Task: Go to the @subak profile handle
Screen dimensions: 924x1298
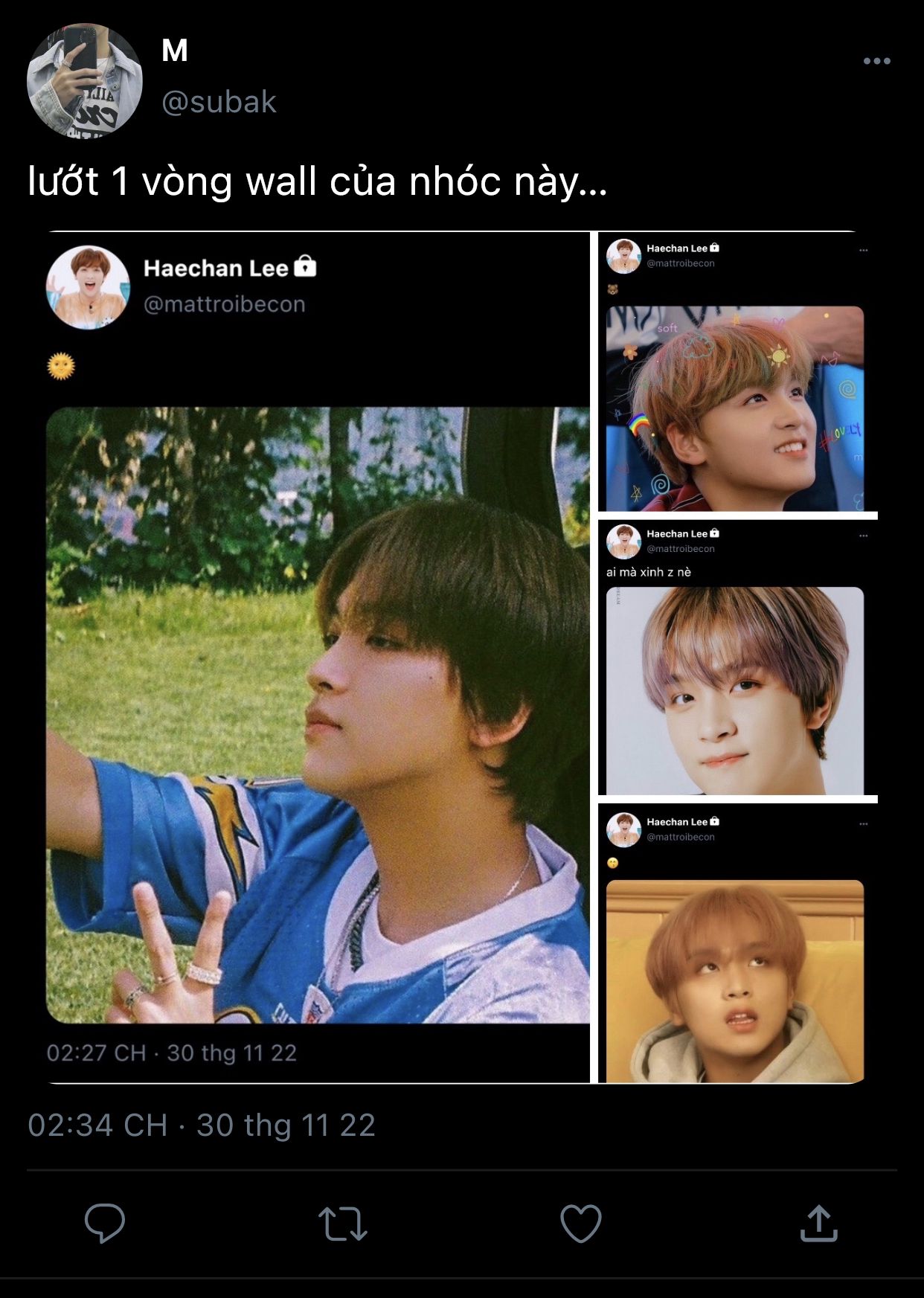Action: click(219, 102)
